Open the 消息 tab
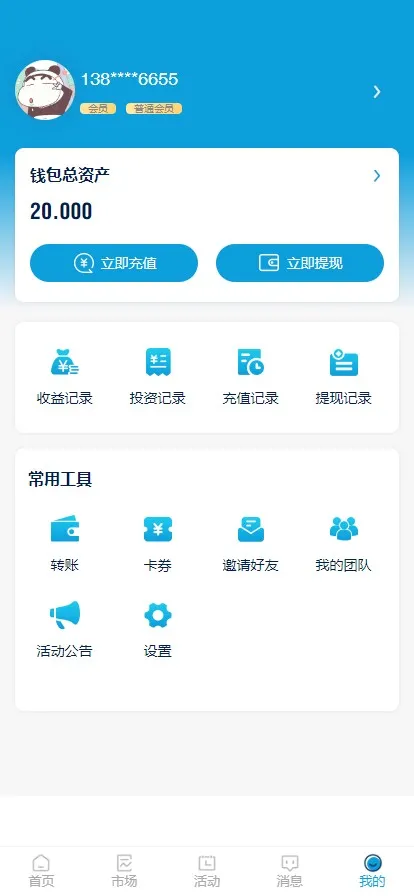Image resolution: width=414 pixels, height=896 pixels. point(290,871)
